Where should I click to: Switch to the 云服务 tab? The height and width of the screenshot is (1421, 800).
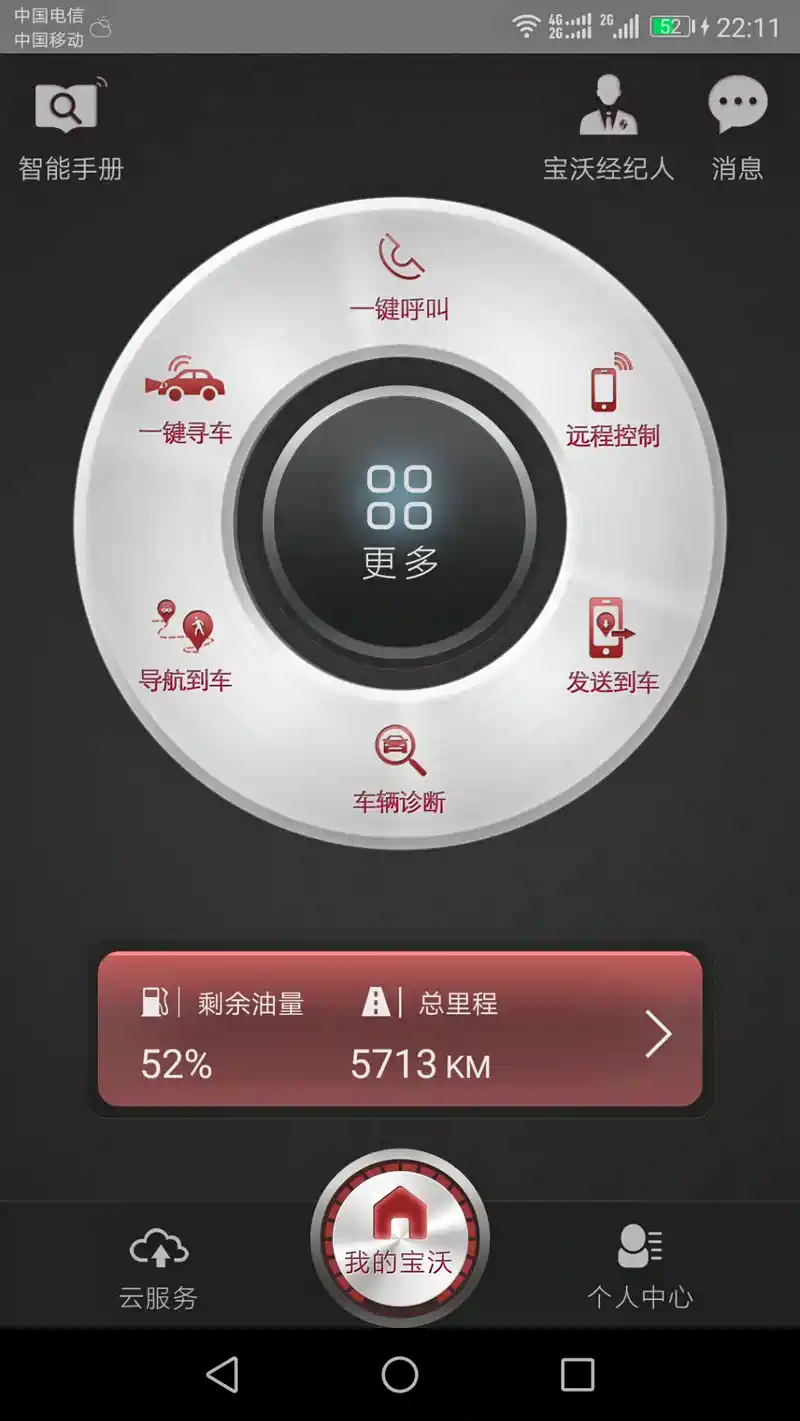pos(158,1268)
